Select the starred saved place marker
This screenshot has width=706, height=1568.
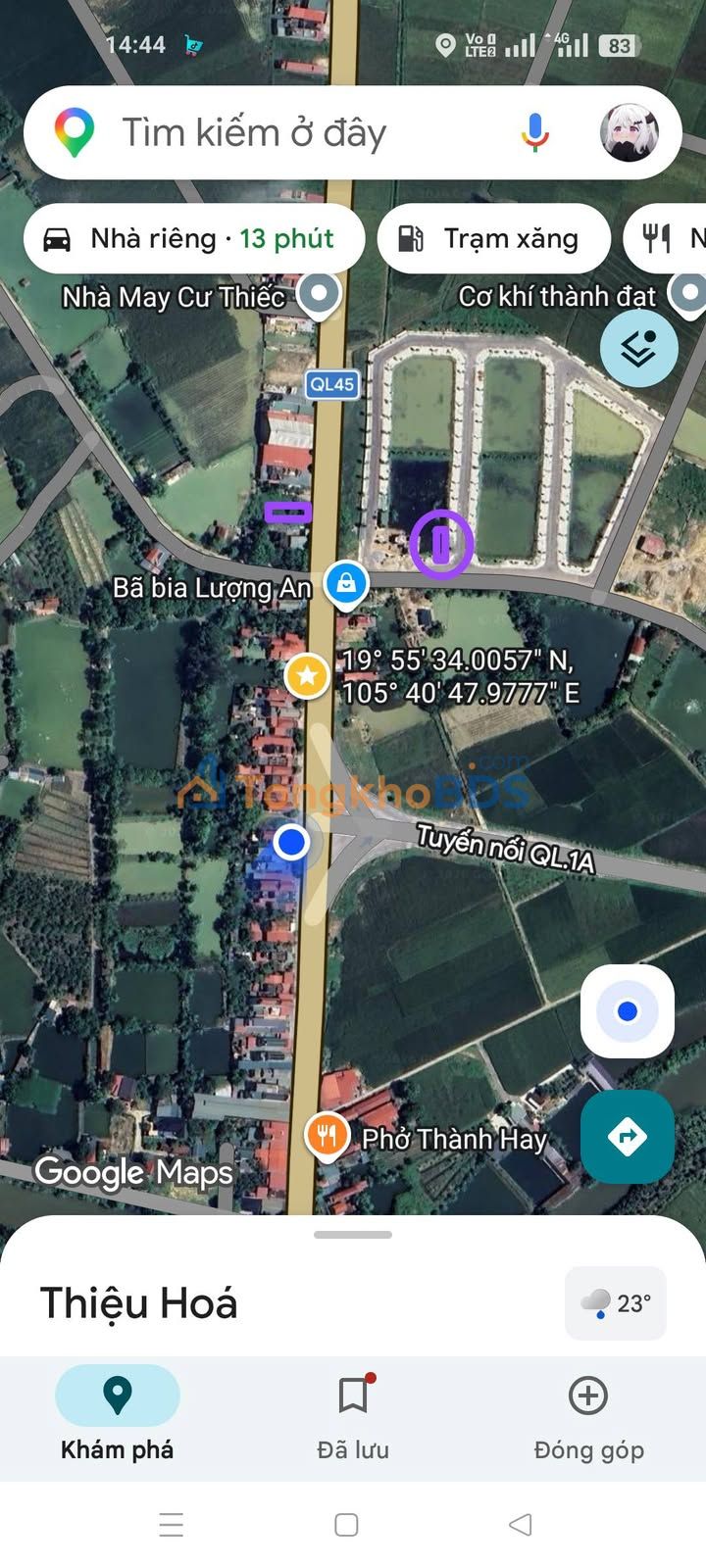(307, 675)
